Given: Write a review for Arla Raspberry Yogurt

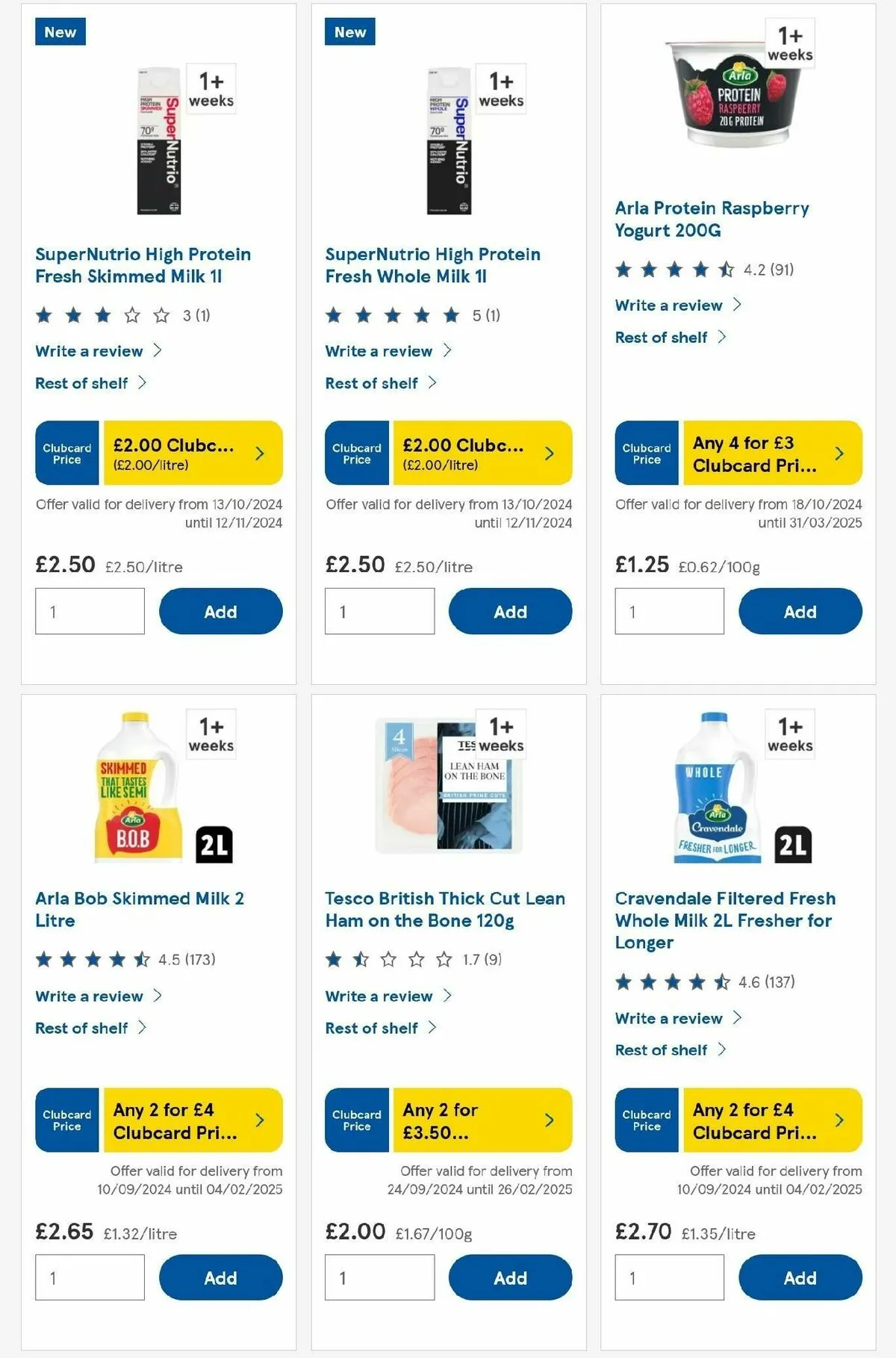Looking at the screenshot, I should tap(669, 305).
